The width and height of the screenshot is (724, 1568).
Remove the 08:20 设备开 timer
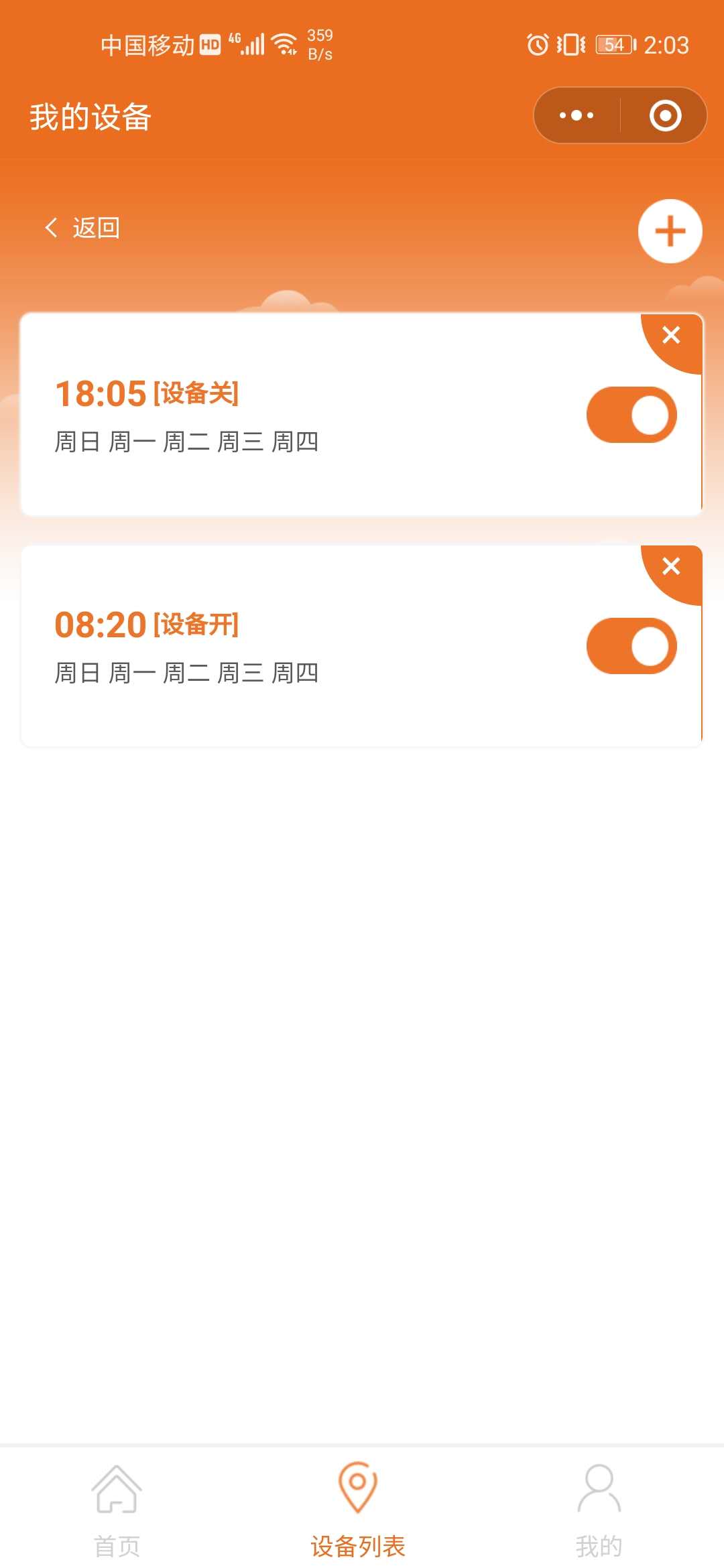point(671,567)
